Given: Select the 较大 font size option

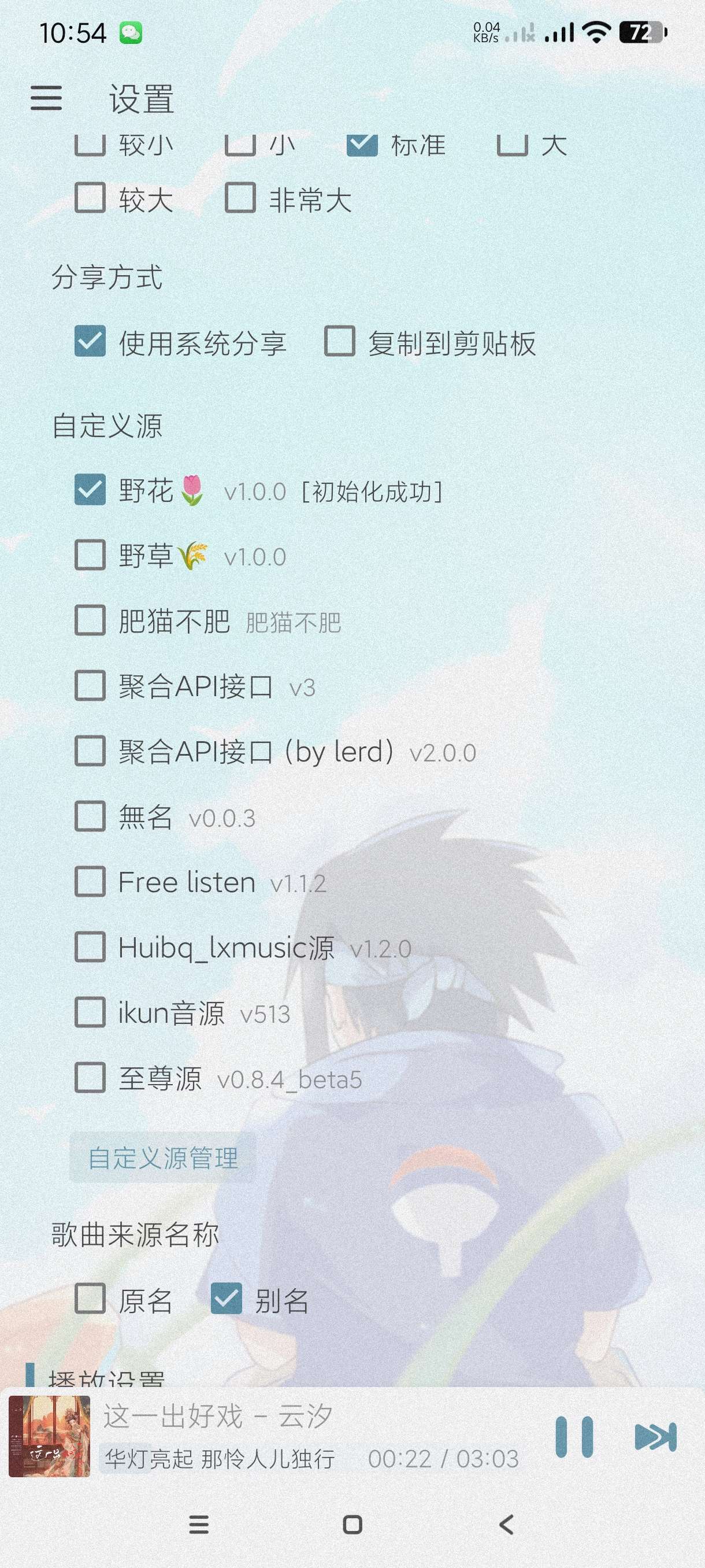Looking at the screenshot, I should click(x=90, y=198).
